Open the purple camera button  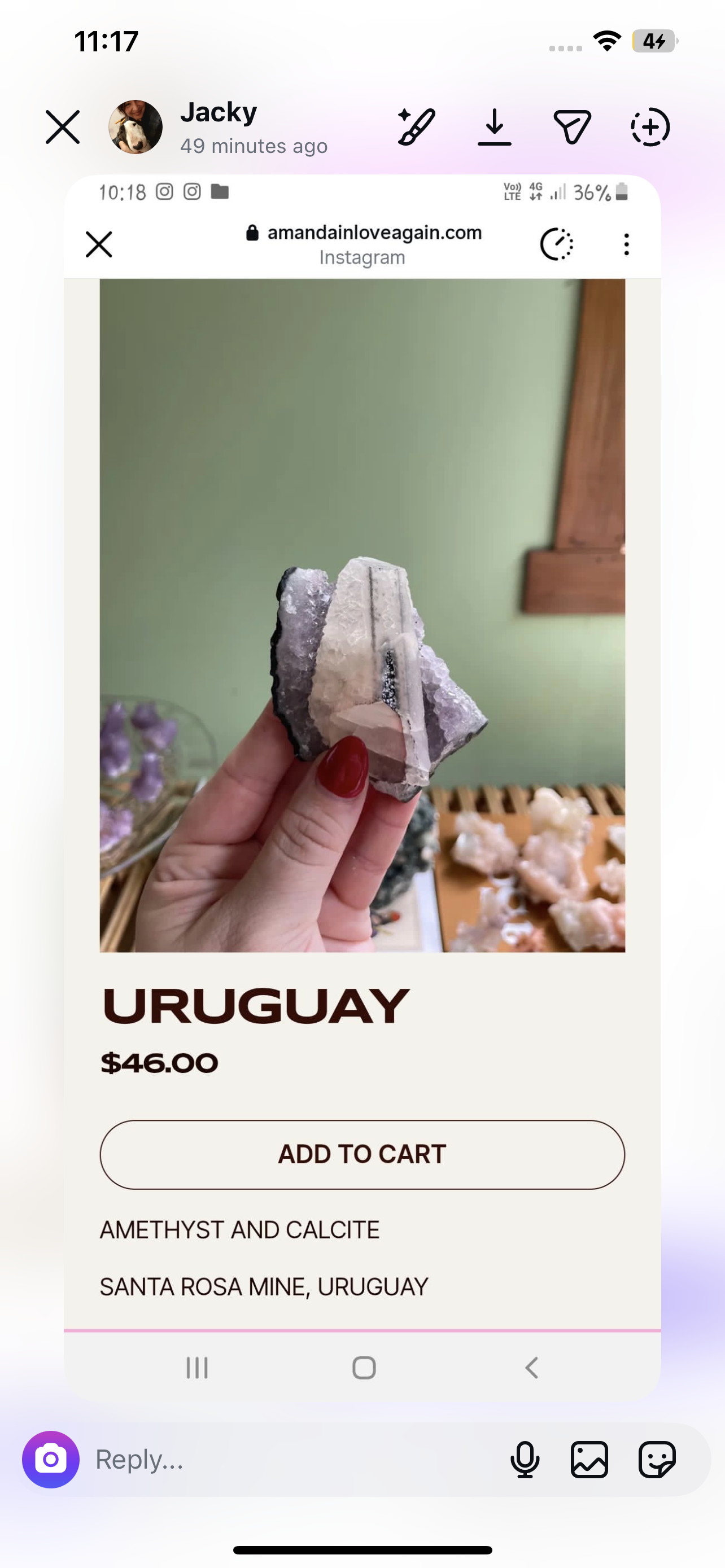(50, 1459)
